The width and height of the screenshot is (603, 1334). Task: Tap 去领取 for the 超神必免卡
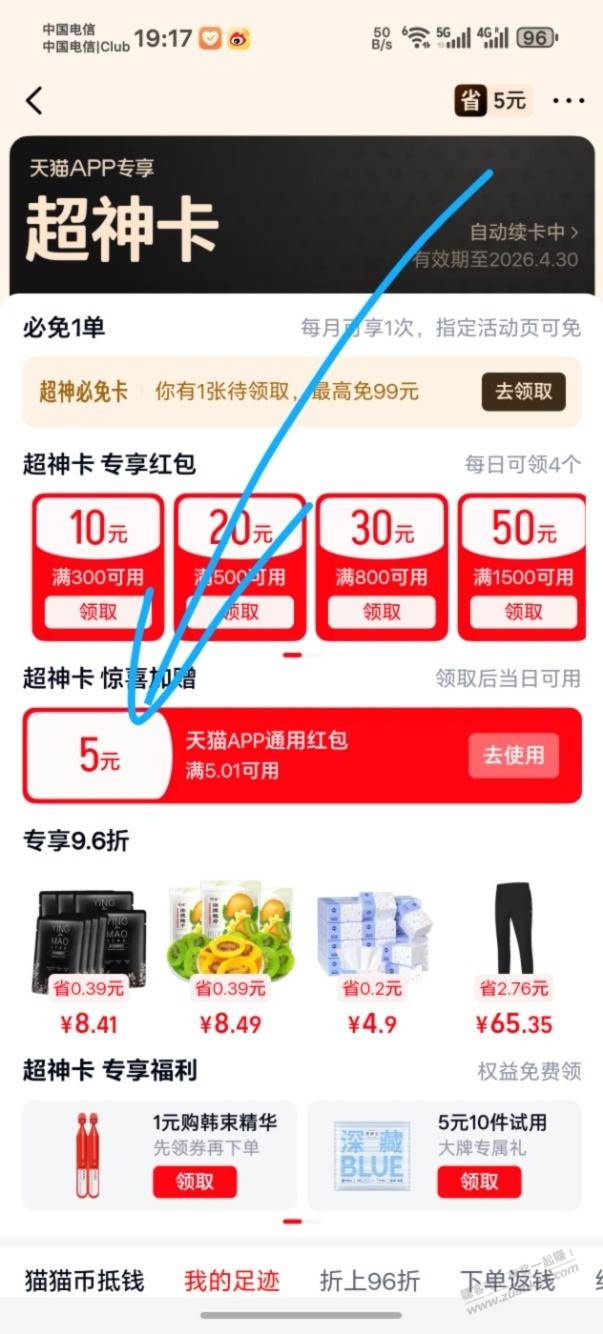(523, 392)
